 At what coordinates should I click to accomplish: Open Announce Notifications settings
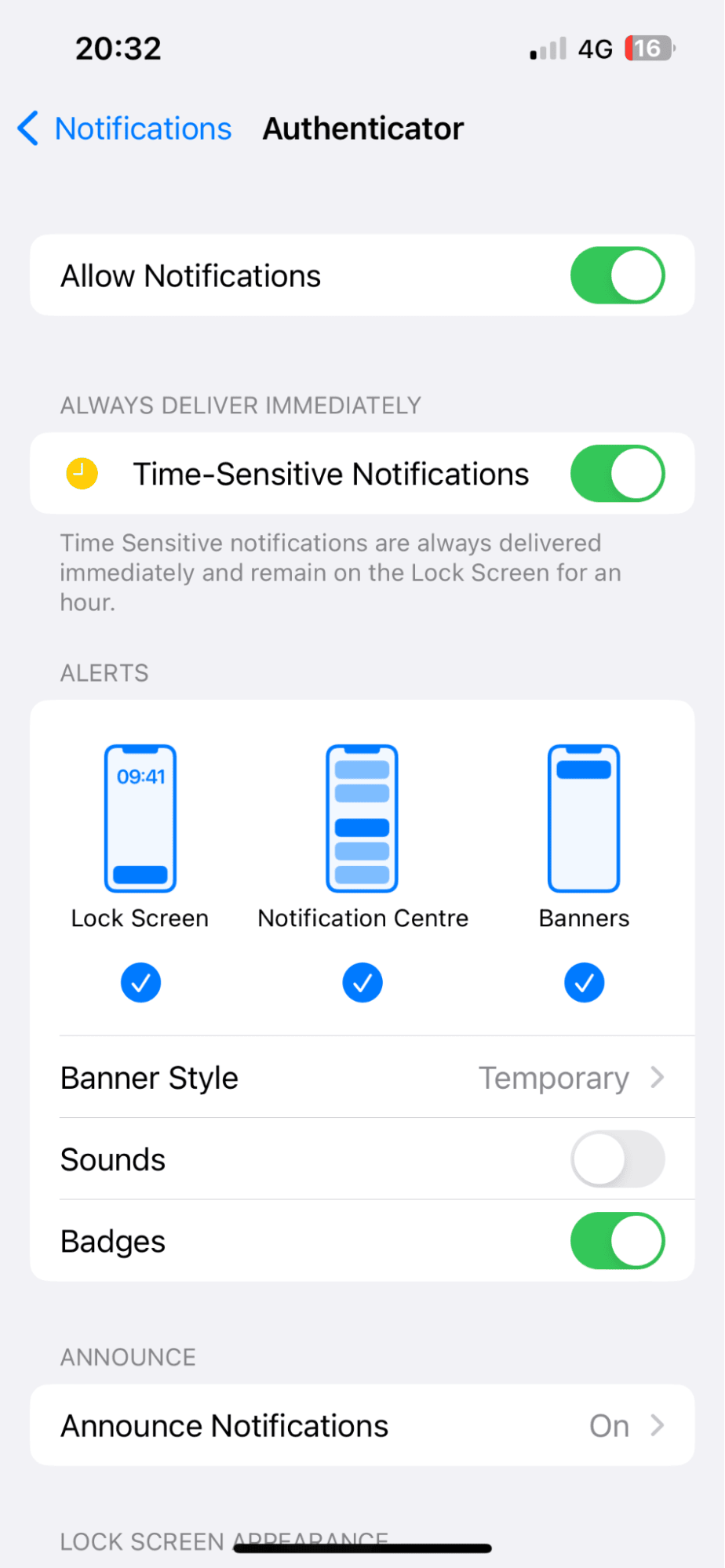click(362, 1425)
